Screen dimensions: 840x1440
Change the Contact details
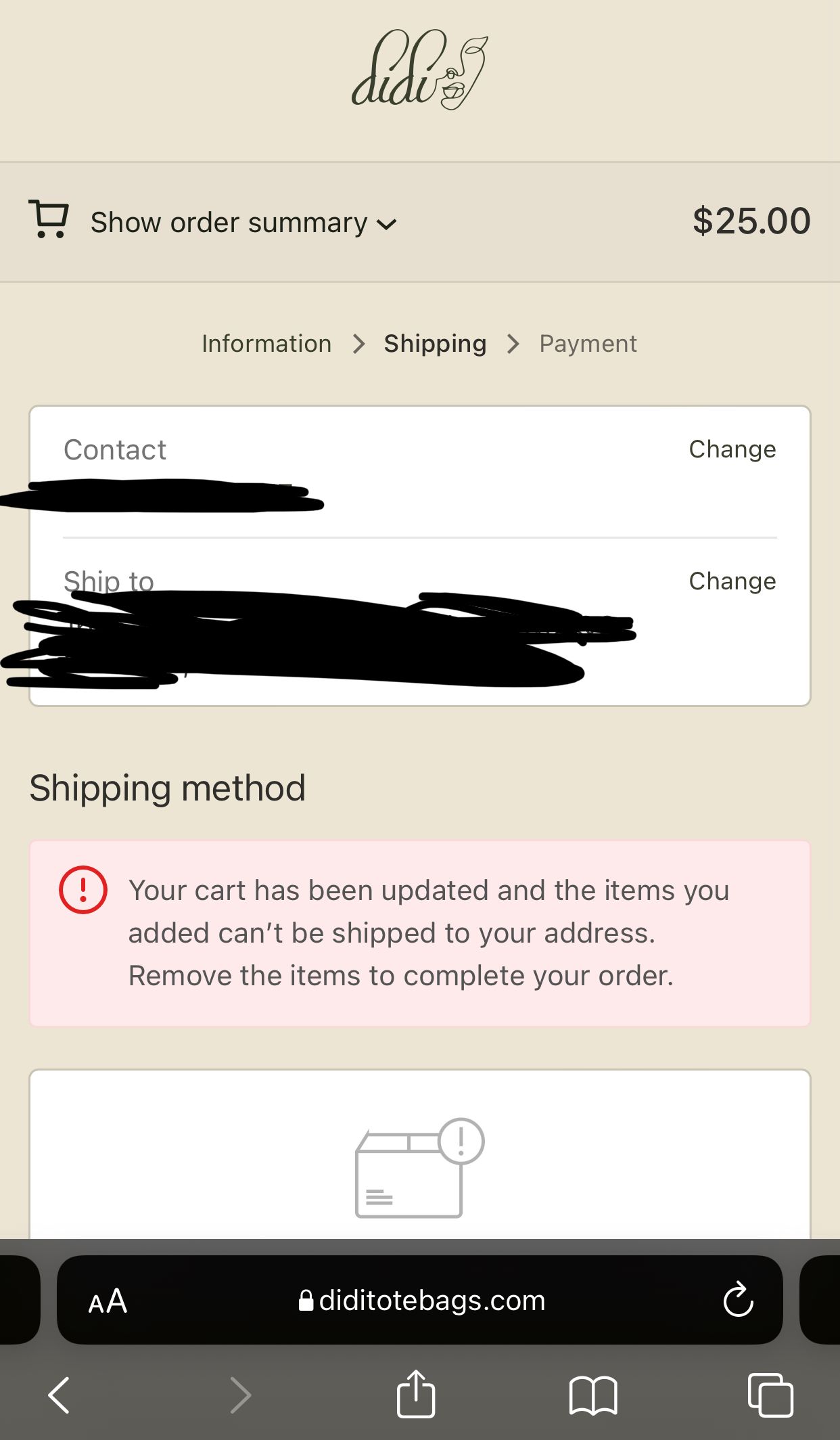732,449
